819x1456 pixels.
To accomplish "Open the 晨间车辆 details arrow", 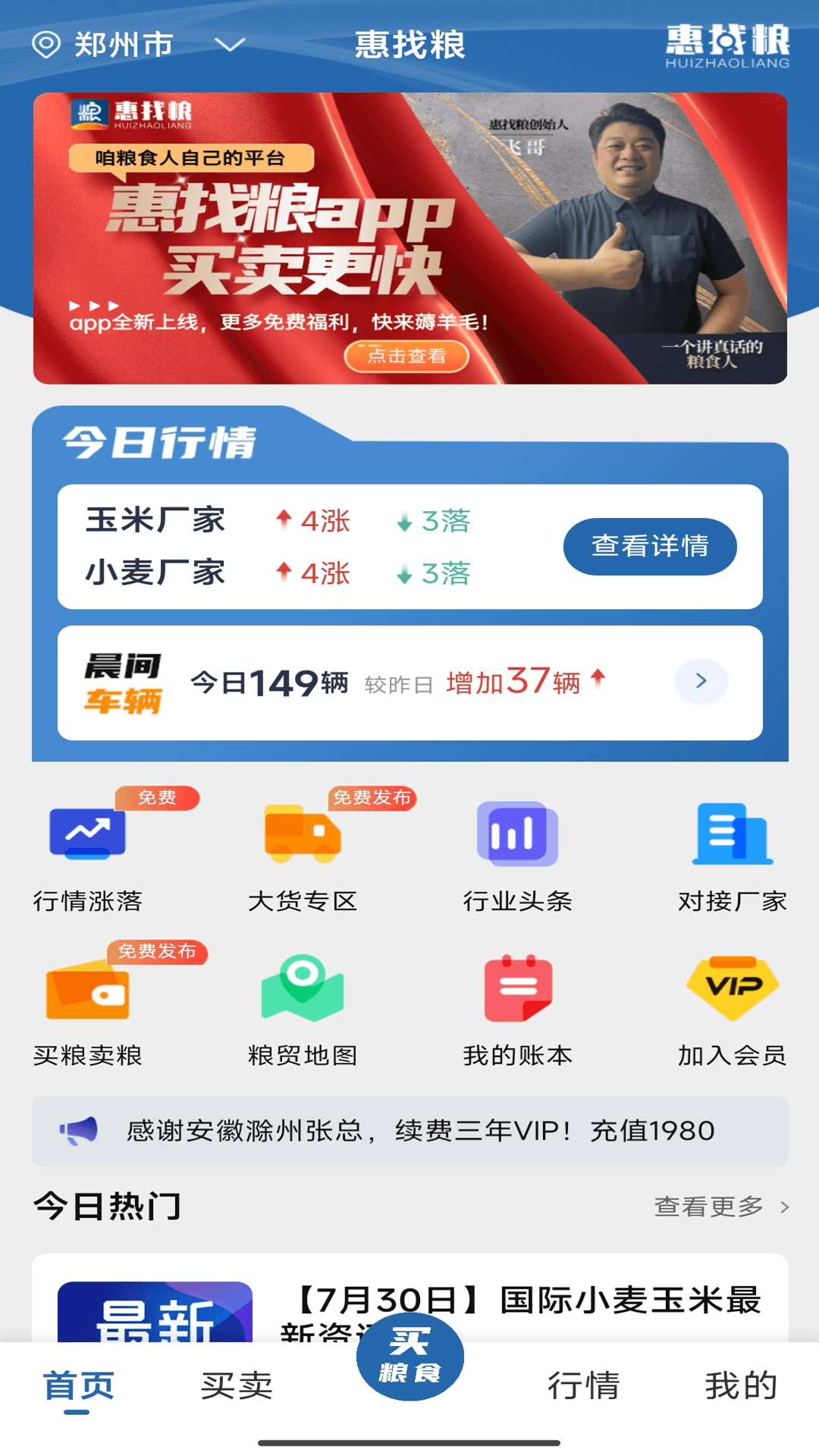I will (x=701, y=681).
